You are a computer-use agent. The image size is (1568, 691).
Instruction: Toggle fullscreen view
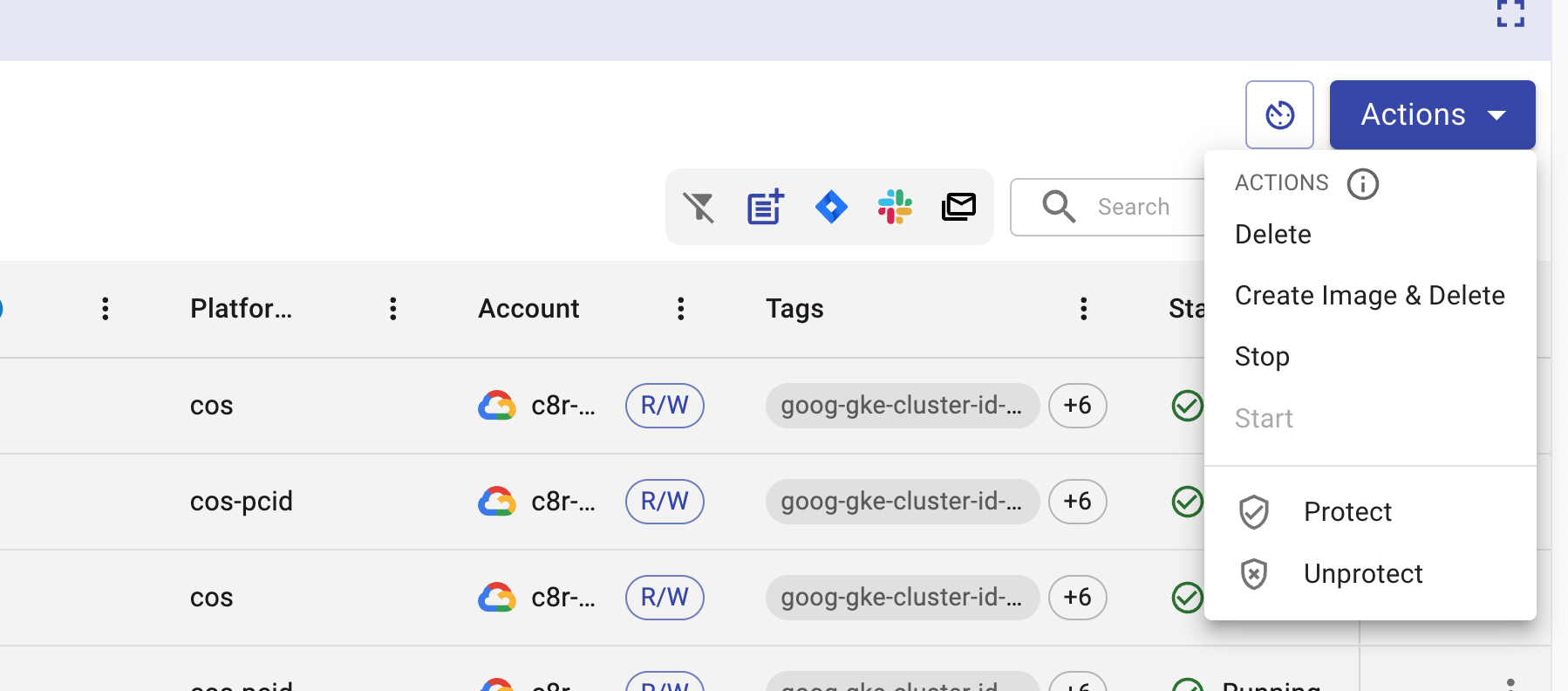point(1510,13)
